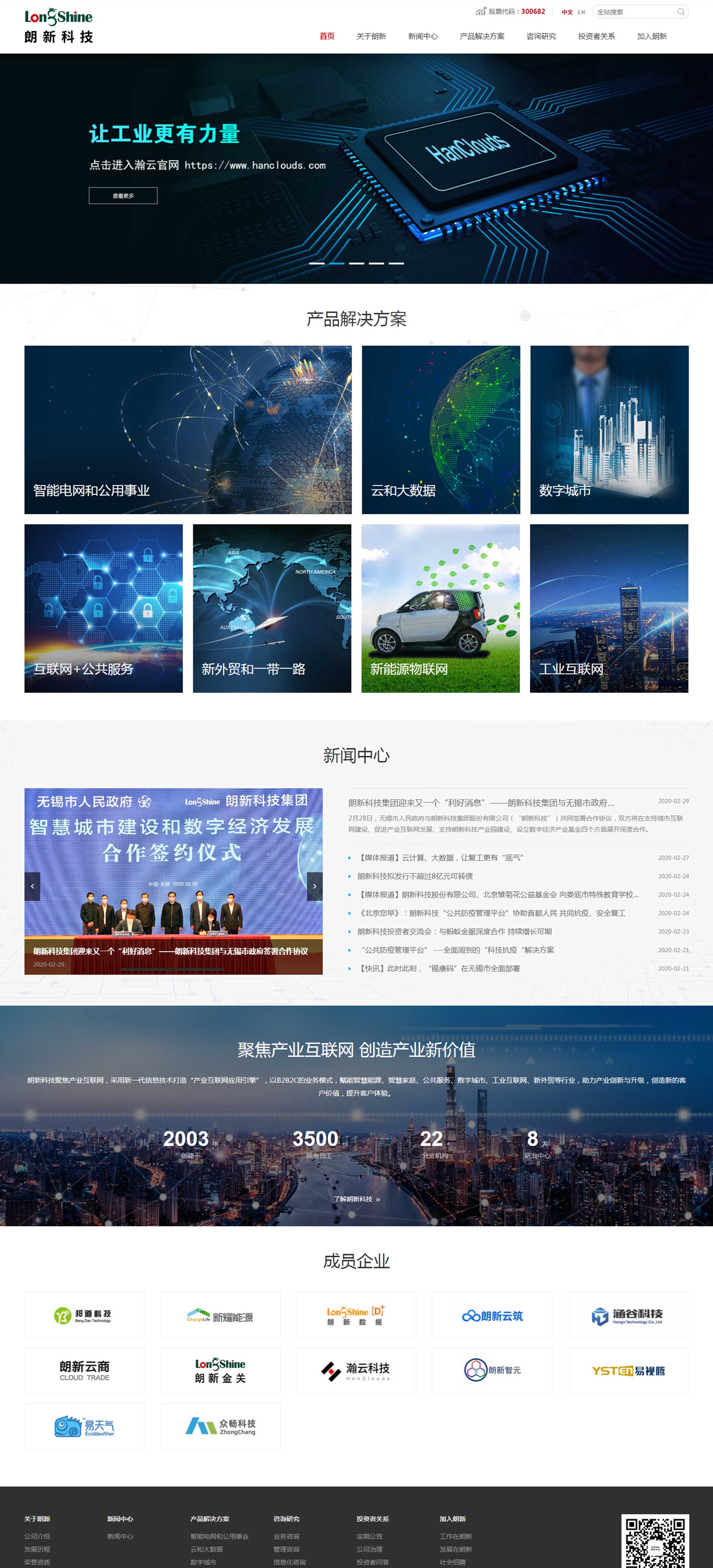This screenshot has height=1568, width=713.
Task: Open 关于朗新 navigation item
Action: coord(371,36)
